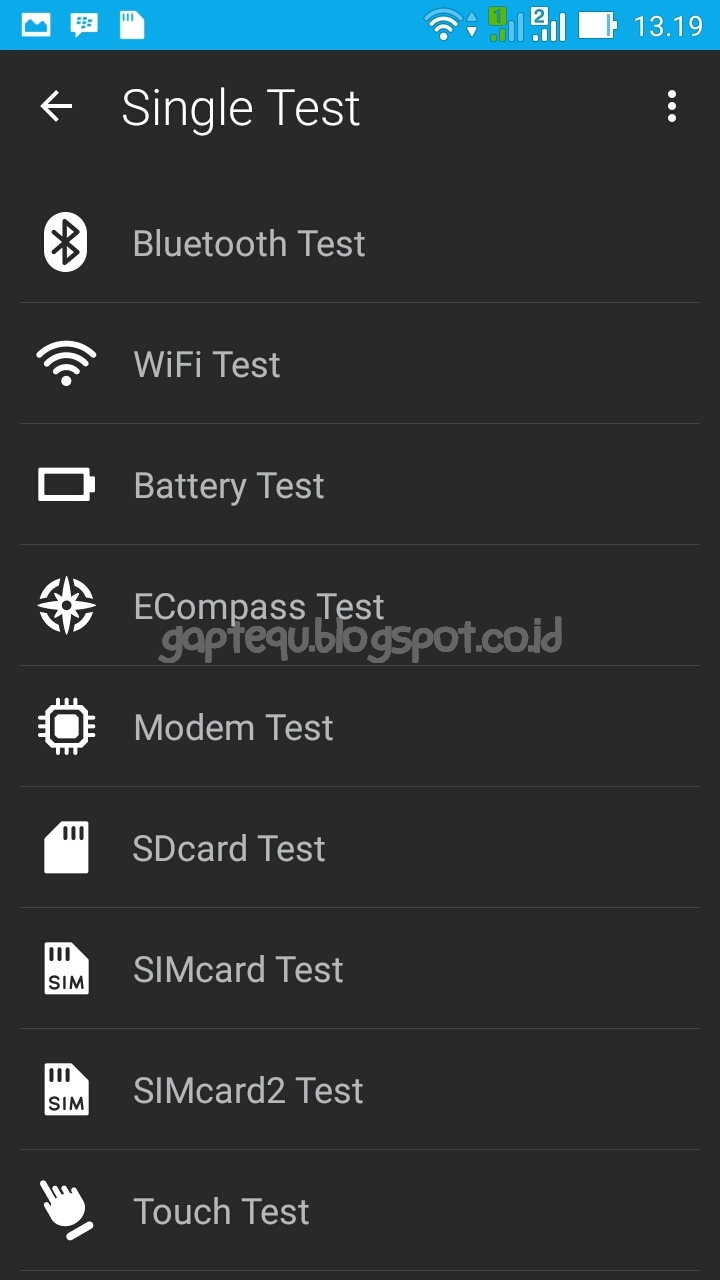Open the overflow menu
This screenshot has width=720, height=1280.
671,107
